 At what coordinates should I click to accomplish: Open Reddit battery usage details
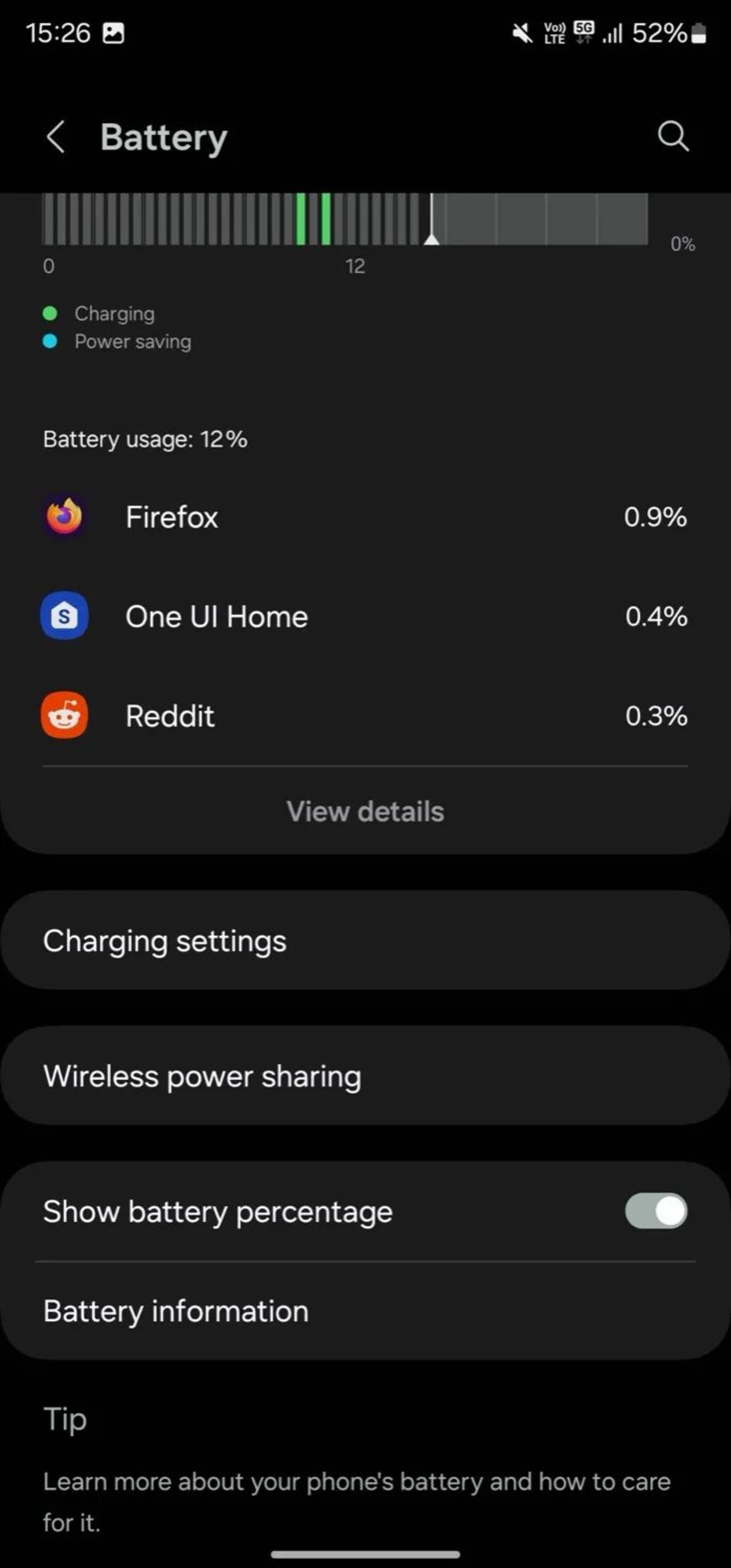point(365,716)
